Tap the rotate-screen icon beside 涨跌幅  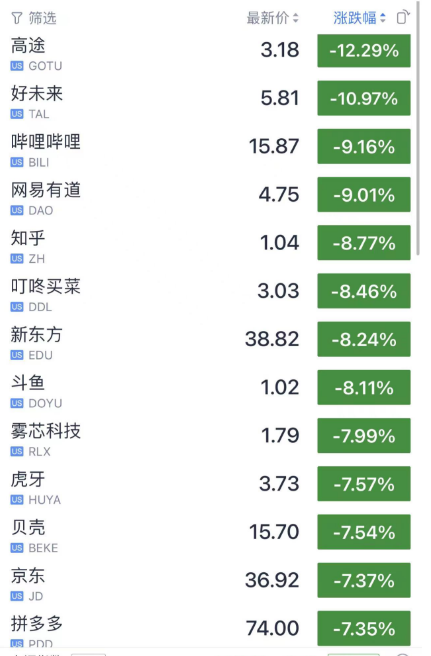pyautogui.click(x=403, y=17)
